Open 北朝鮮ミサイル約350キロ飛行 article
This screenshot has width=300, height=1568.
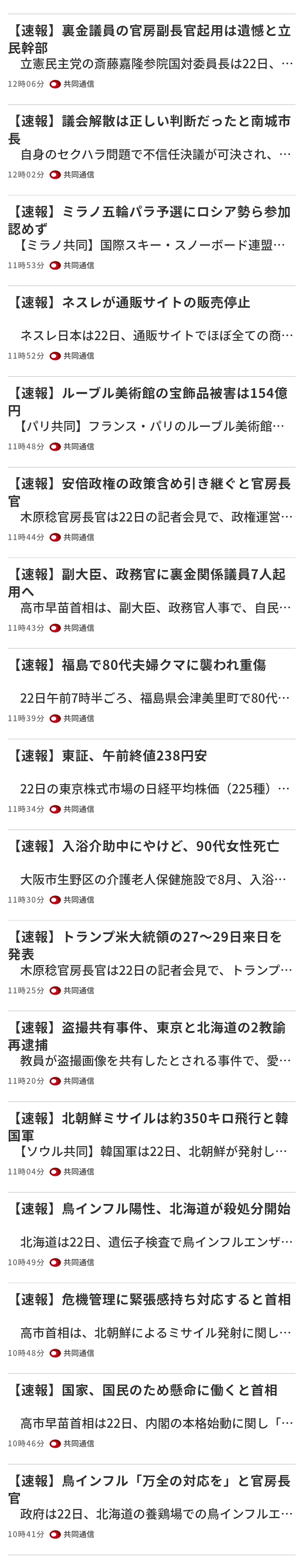pos(150,1127)
